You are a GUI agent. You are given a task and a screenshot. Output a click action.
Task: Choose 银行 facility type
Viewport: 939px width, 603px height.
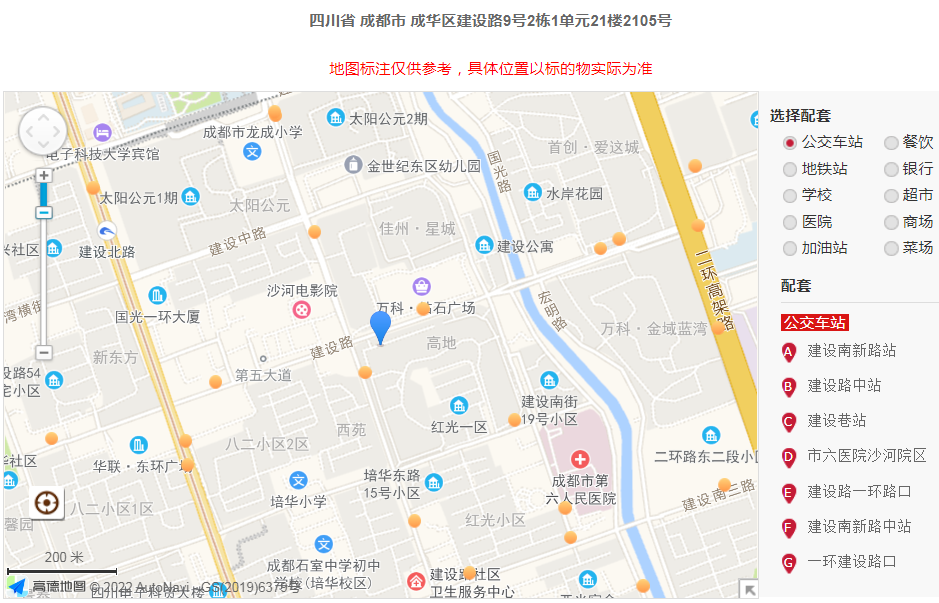tap(891, 169)
